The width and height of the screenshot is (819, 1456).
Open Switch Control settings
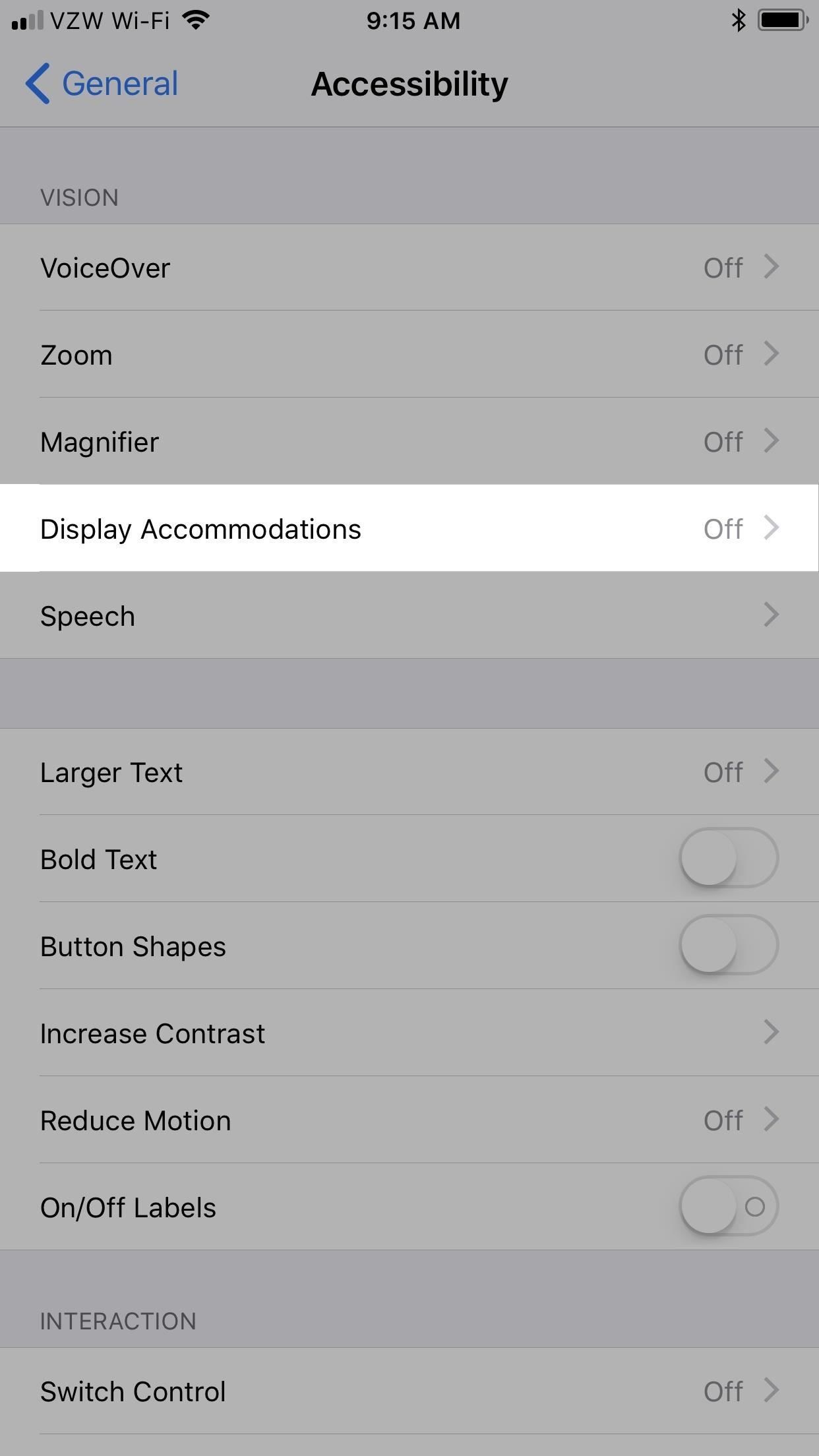[409, 1391]
